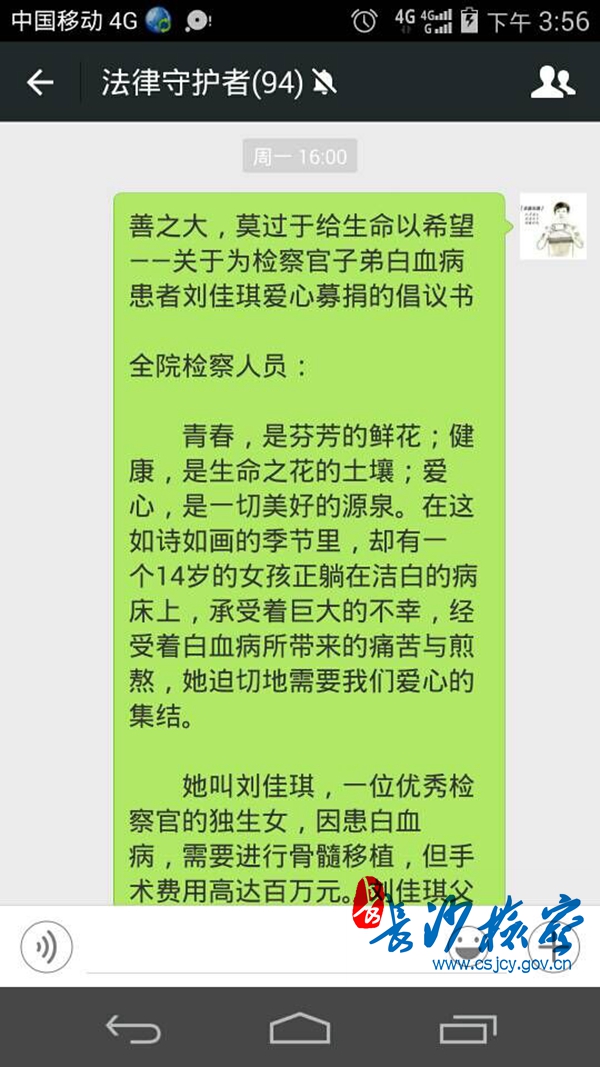Go back from the 法律守护者 chat
The width and height of the screenshot is (600, 1067).
click(40, 82)
